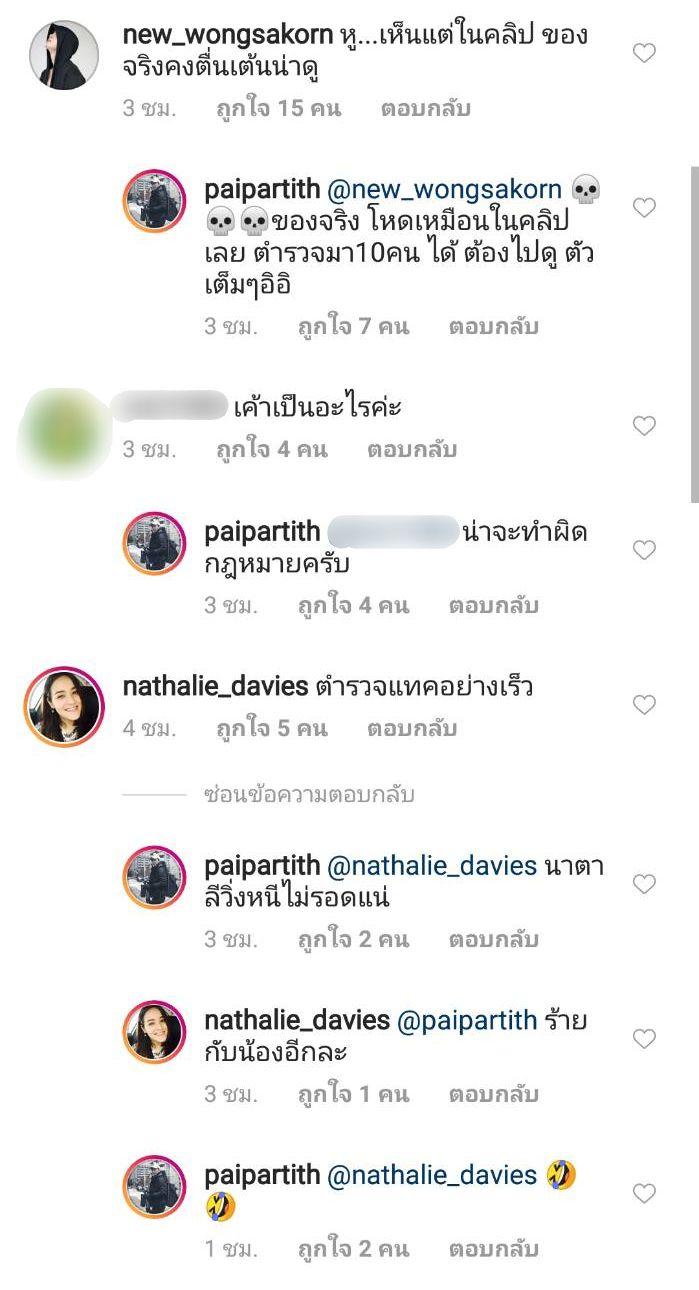Like paipartith's reply นาตาลีวิ่งหนีไม่รอดแน่

pyautogui.click(x=645, y=884)
